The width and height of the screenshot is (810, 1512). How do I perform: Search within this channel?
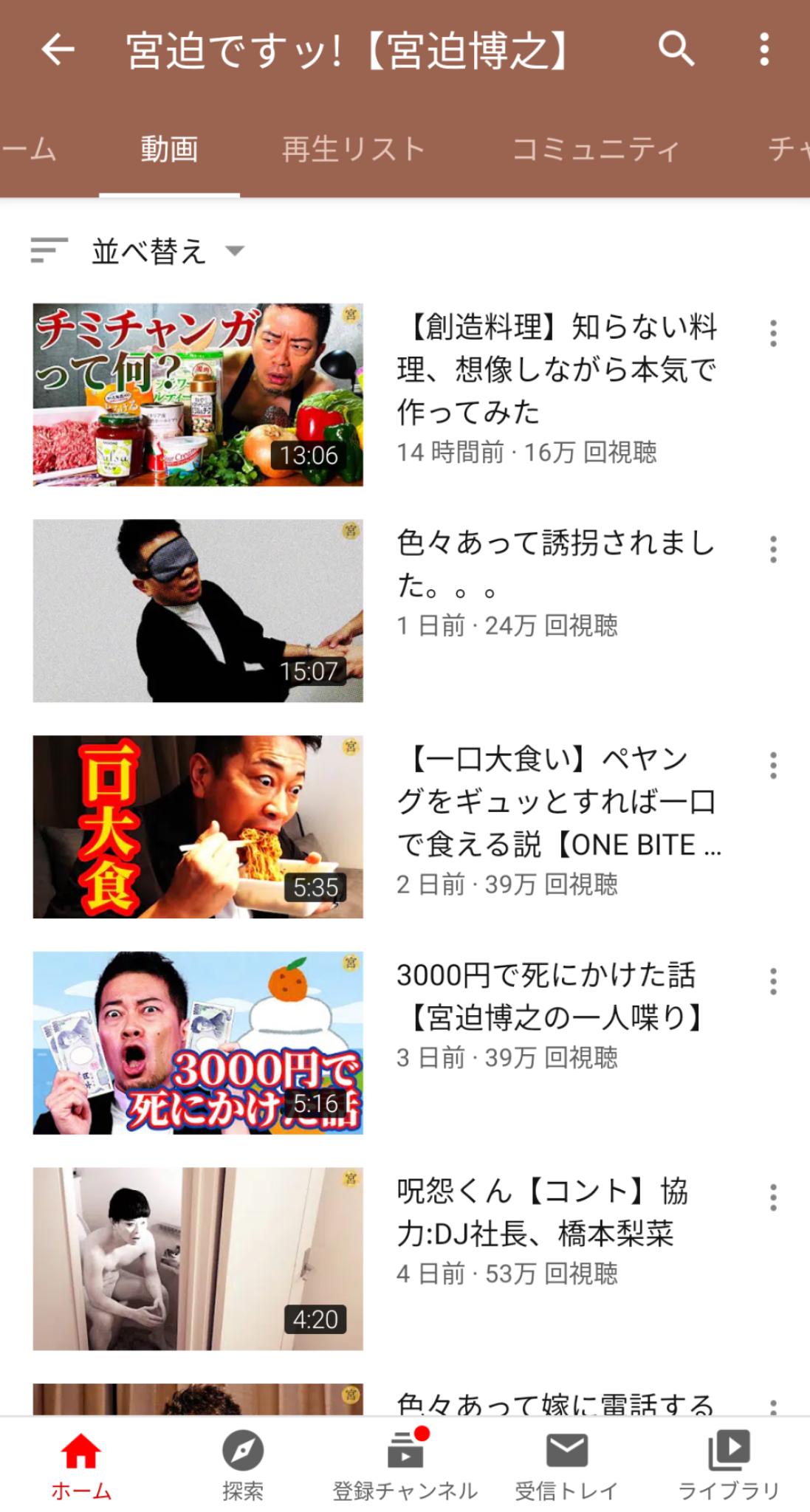pos(676,50)
